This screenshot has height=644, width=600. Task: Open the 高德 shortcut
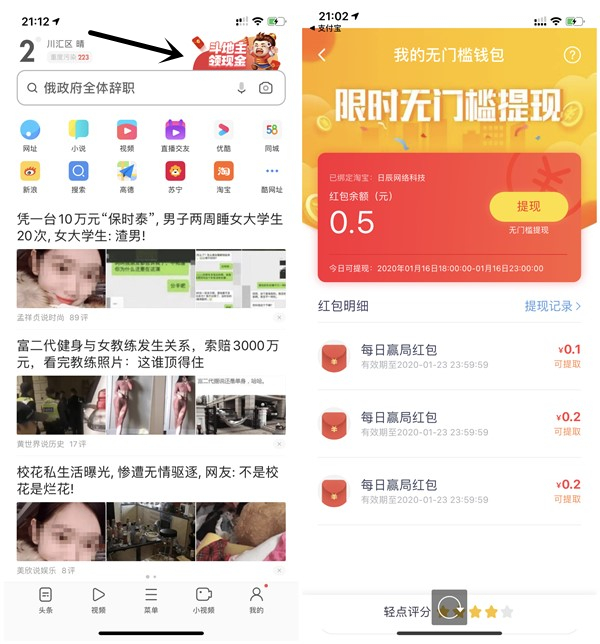(127, 177)
